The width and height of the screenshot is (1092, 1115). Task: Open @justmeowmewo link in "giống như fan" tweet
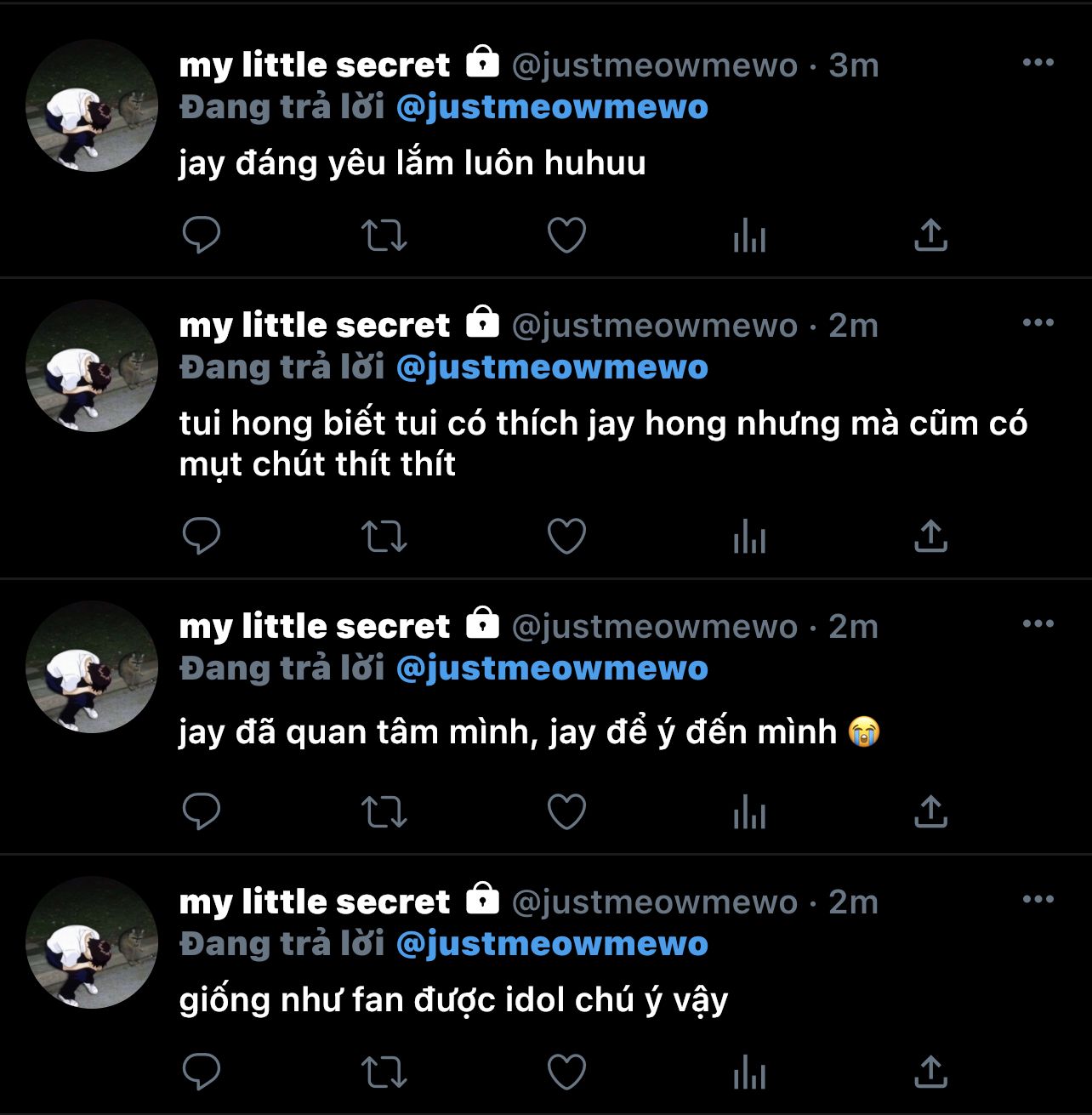[x=552, y=944]
